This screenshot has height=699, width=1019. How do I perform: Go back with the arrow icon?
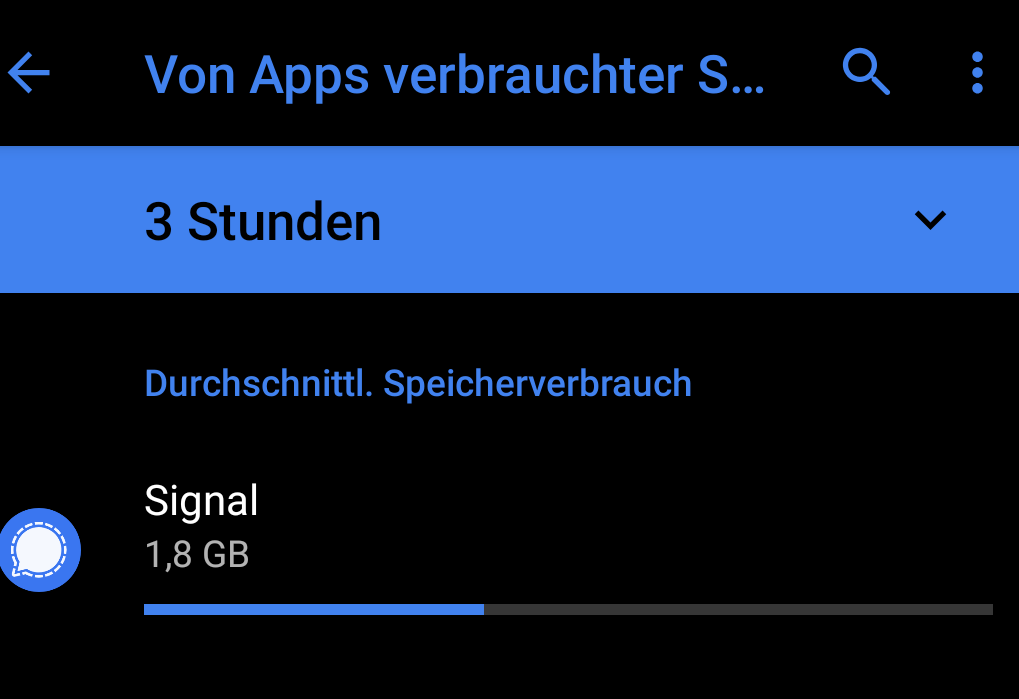tap(29, 73)
